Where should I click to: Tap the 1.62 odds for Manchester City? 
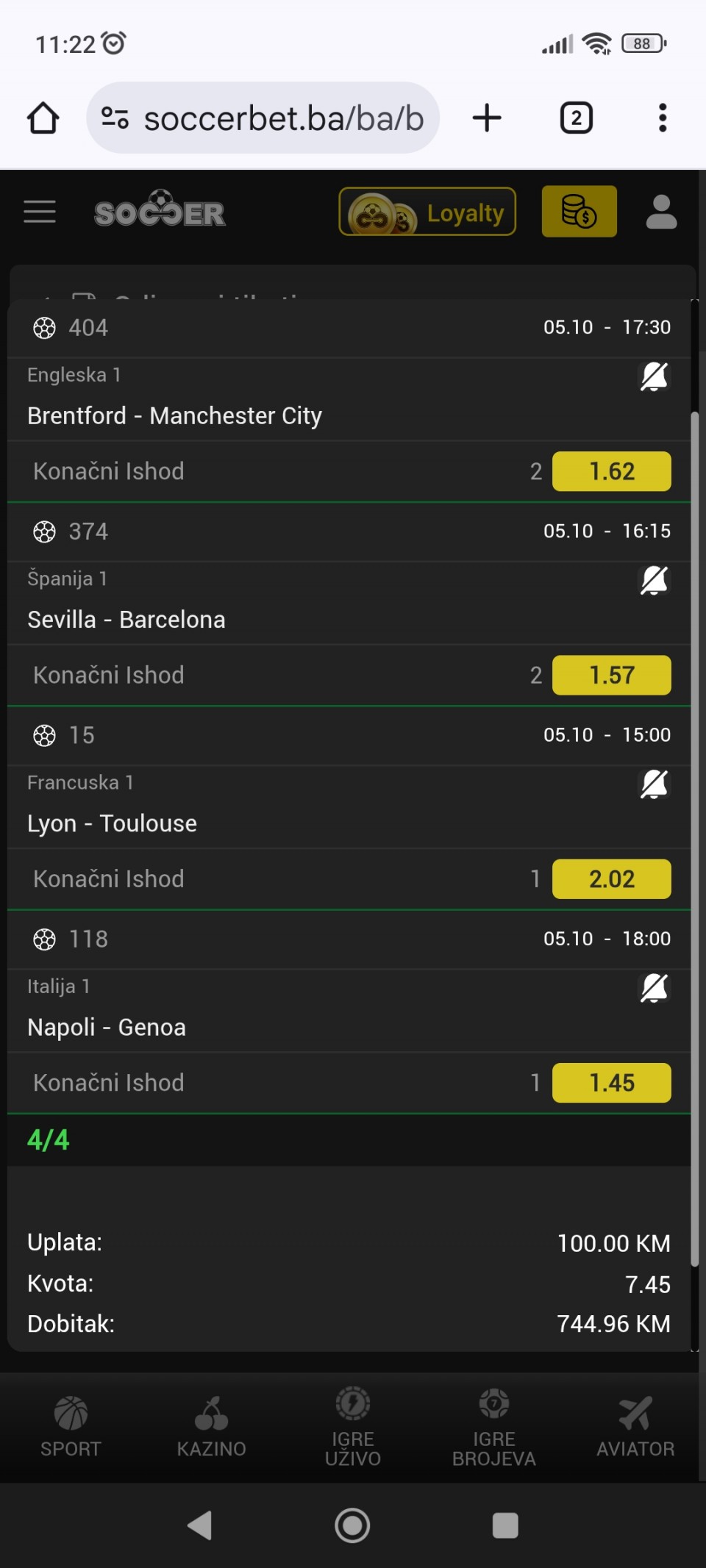(611, 471)
